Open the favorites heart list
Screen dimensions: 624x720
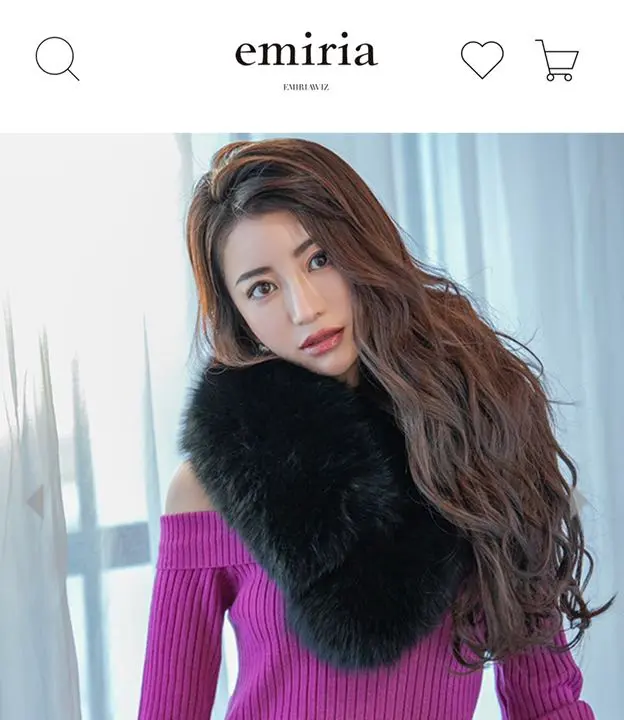point(482,60)
